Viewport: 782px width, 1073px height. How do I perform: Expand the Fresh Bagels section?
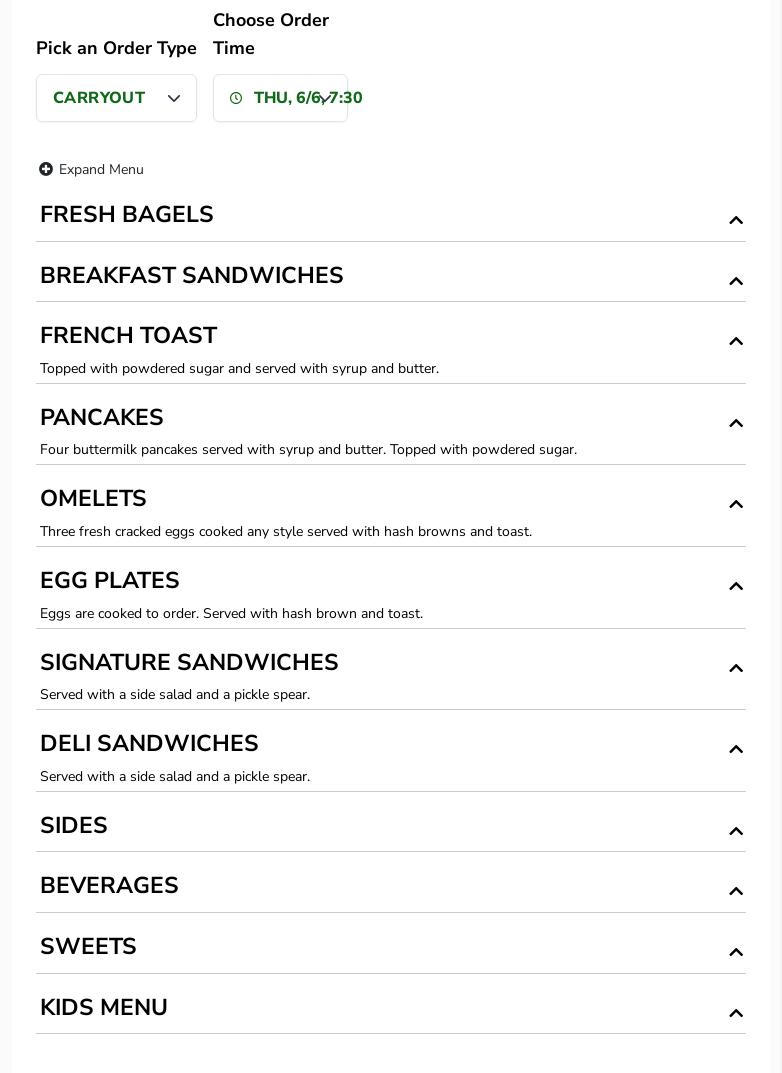pos(390,216)
